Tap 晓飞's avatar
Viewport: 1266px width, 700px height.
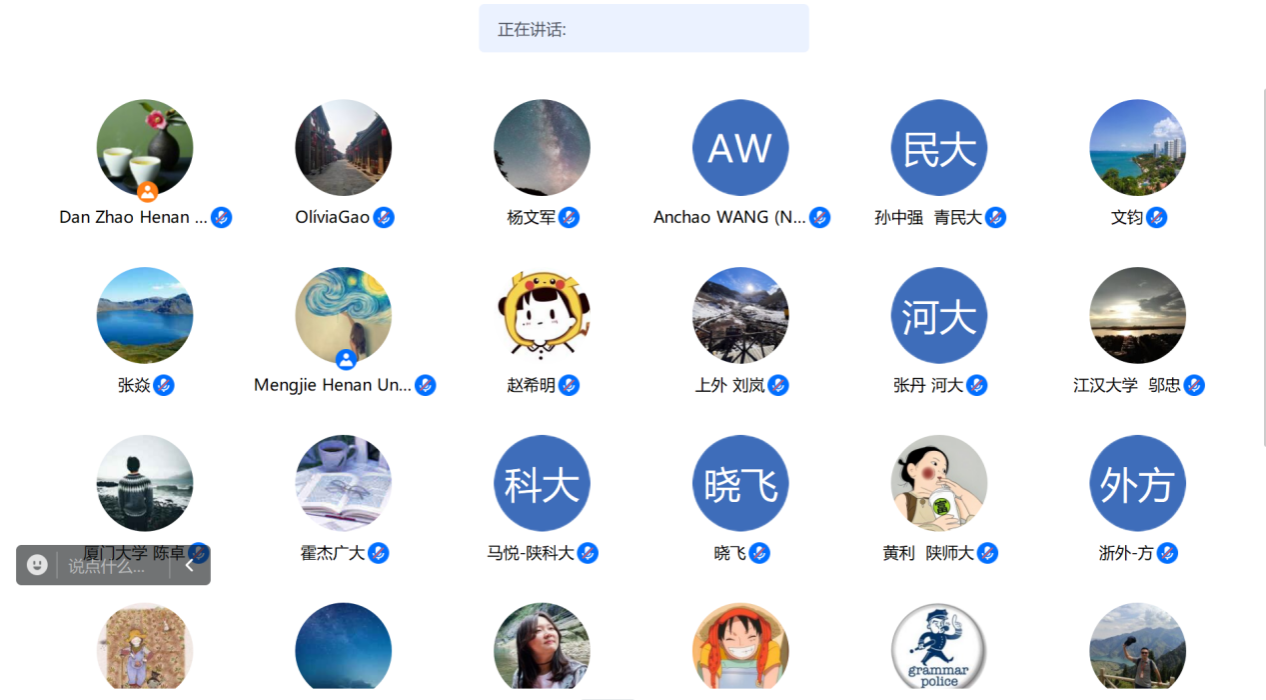[740, 484]
